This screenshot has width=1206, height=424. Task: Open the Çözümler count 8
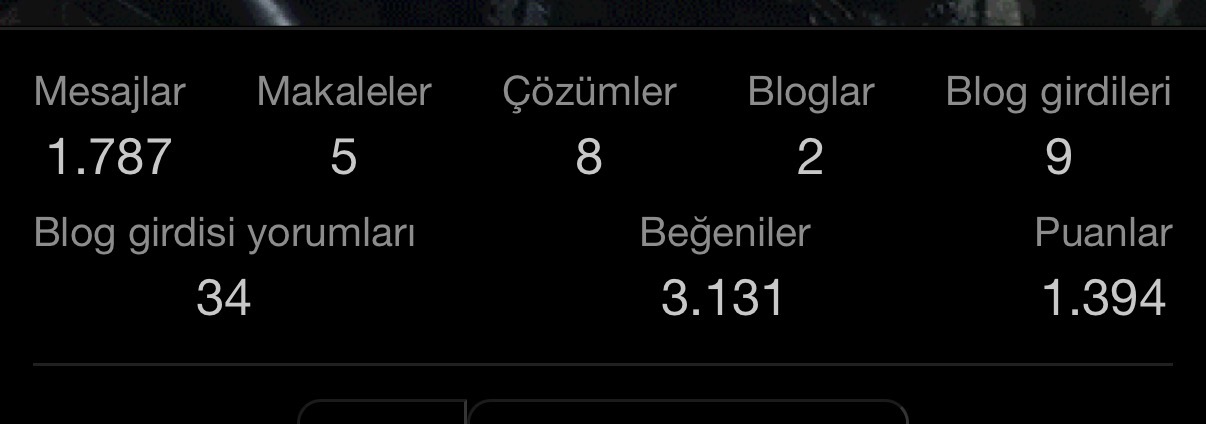(x=589, y=158)
